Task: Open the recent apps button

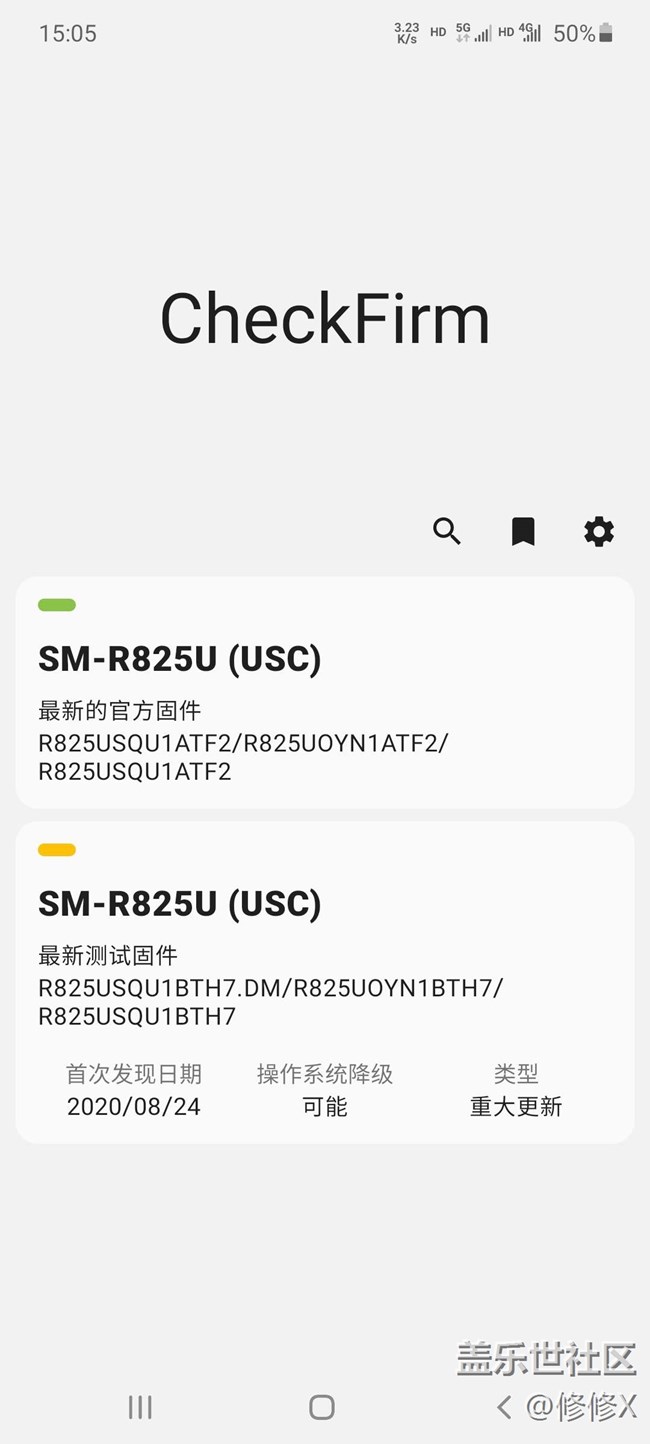Action: (x=140, y=1407)
